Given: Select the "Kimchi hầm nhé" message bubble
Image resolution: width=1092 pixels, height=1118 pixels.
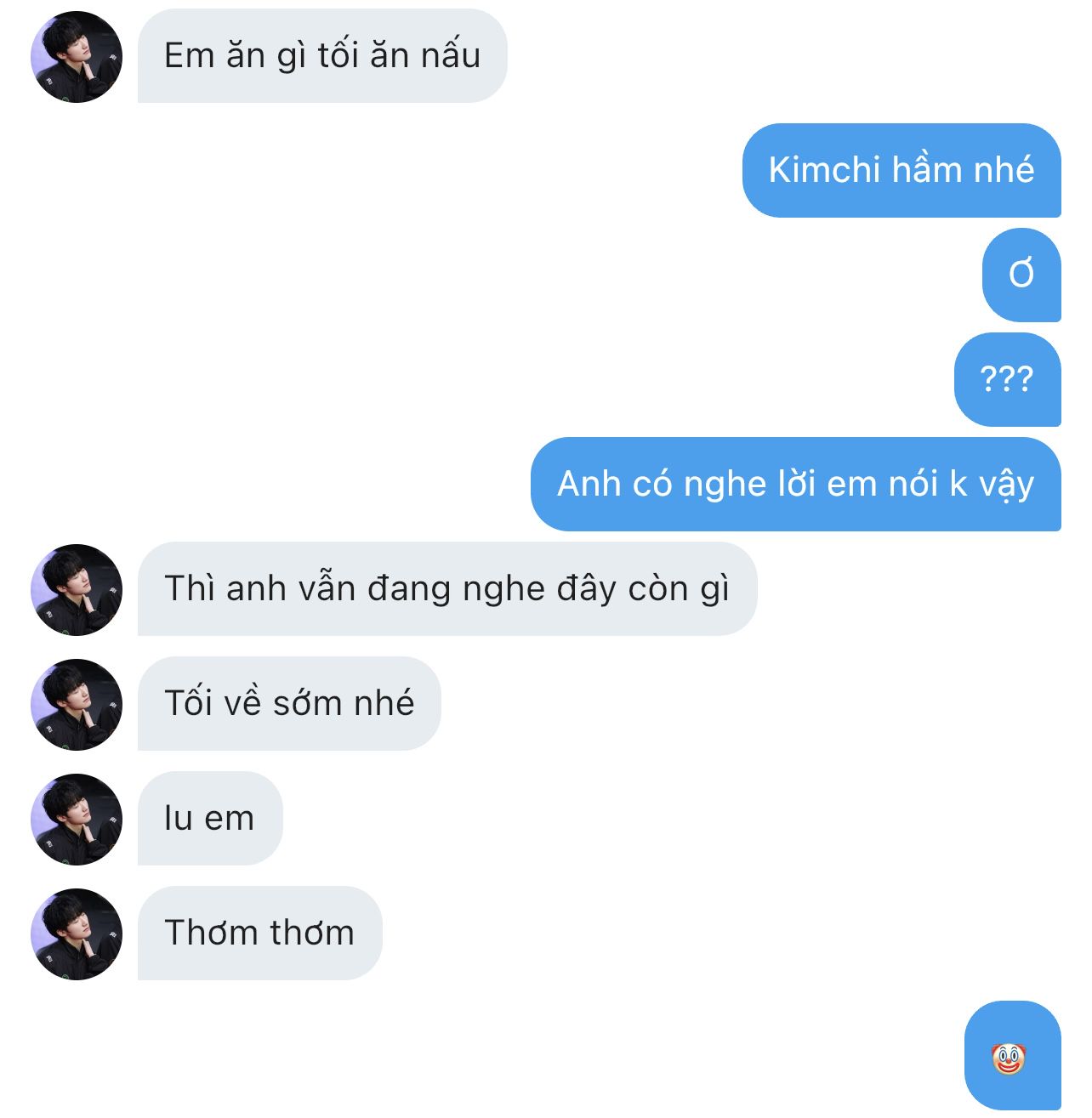Looking at the screenshot, I should (x=901, y=170).
